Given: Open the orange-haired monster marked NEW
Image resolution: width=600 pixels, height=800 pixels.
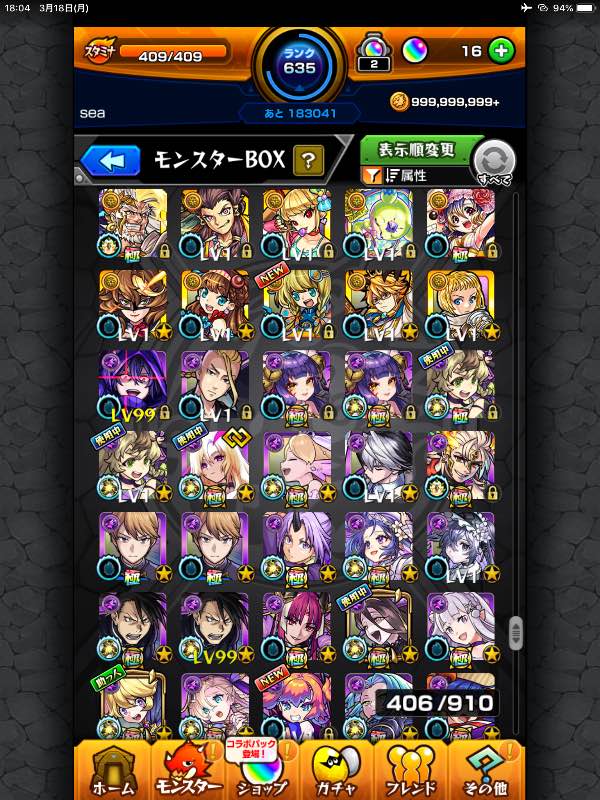Looking at the screenshot, I should 297,705.
